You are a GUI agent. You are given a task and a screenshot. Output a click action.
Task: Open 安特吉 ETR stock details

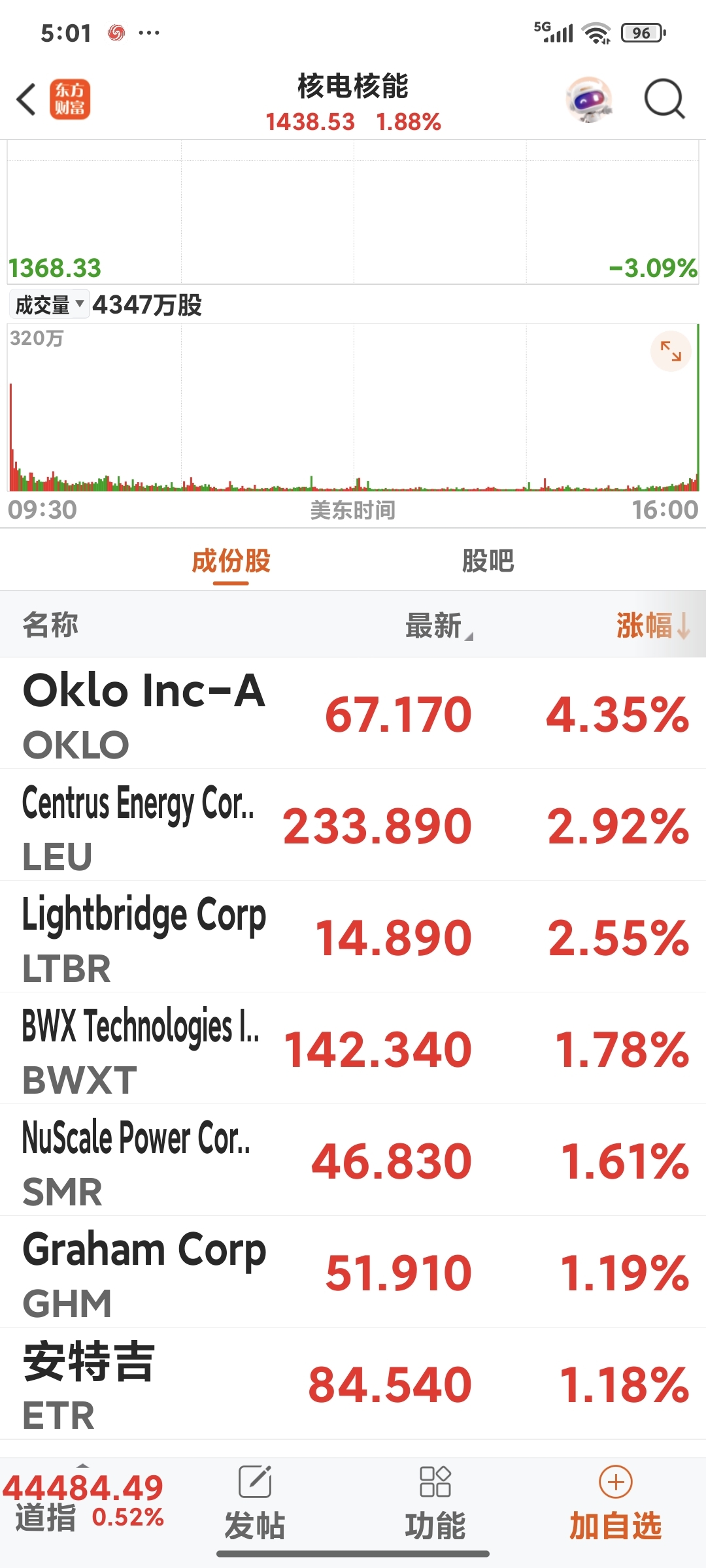click(x=353, y=1384)
